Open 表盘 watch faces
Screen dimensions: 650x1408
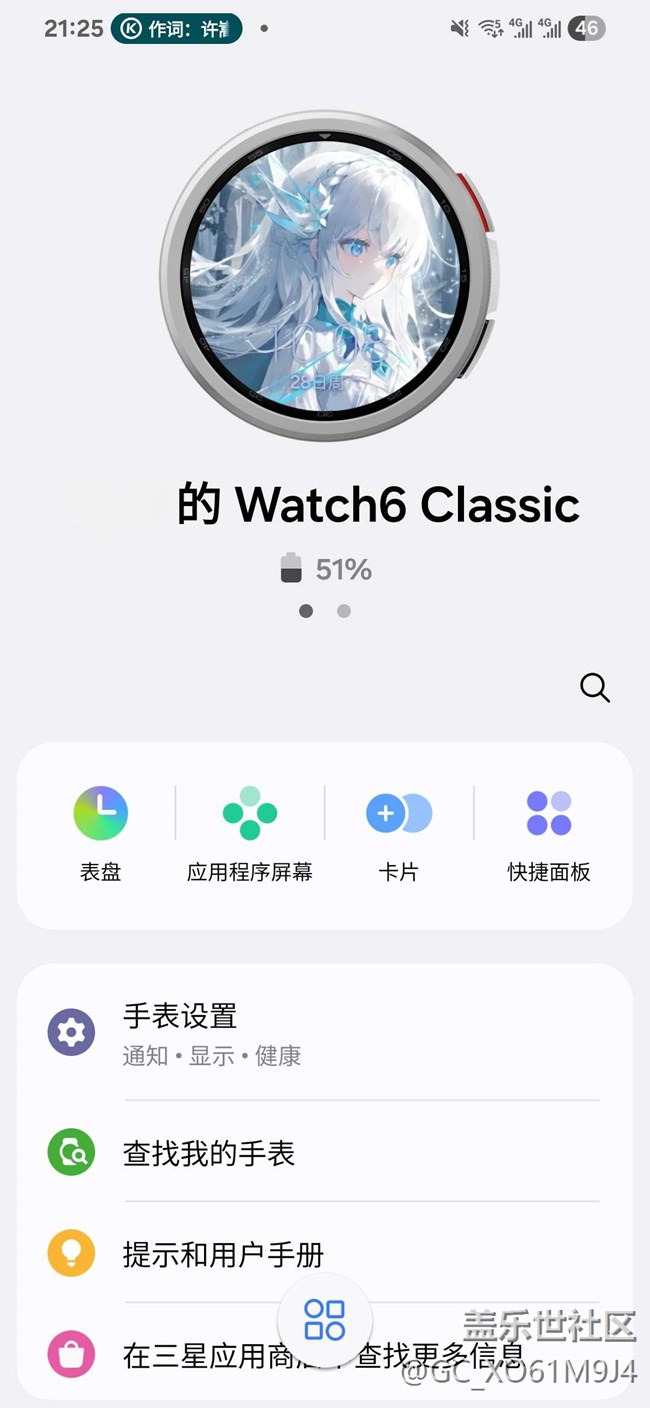click(100, 834)
